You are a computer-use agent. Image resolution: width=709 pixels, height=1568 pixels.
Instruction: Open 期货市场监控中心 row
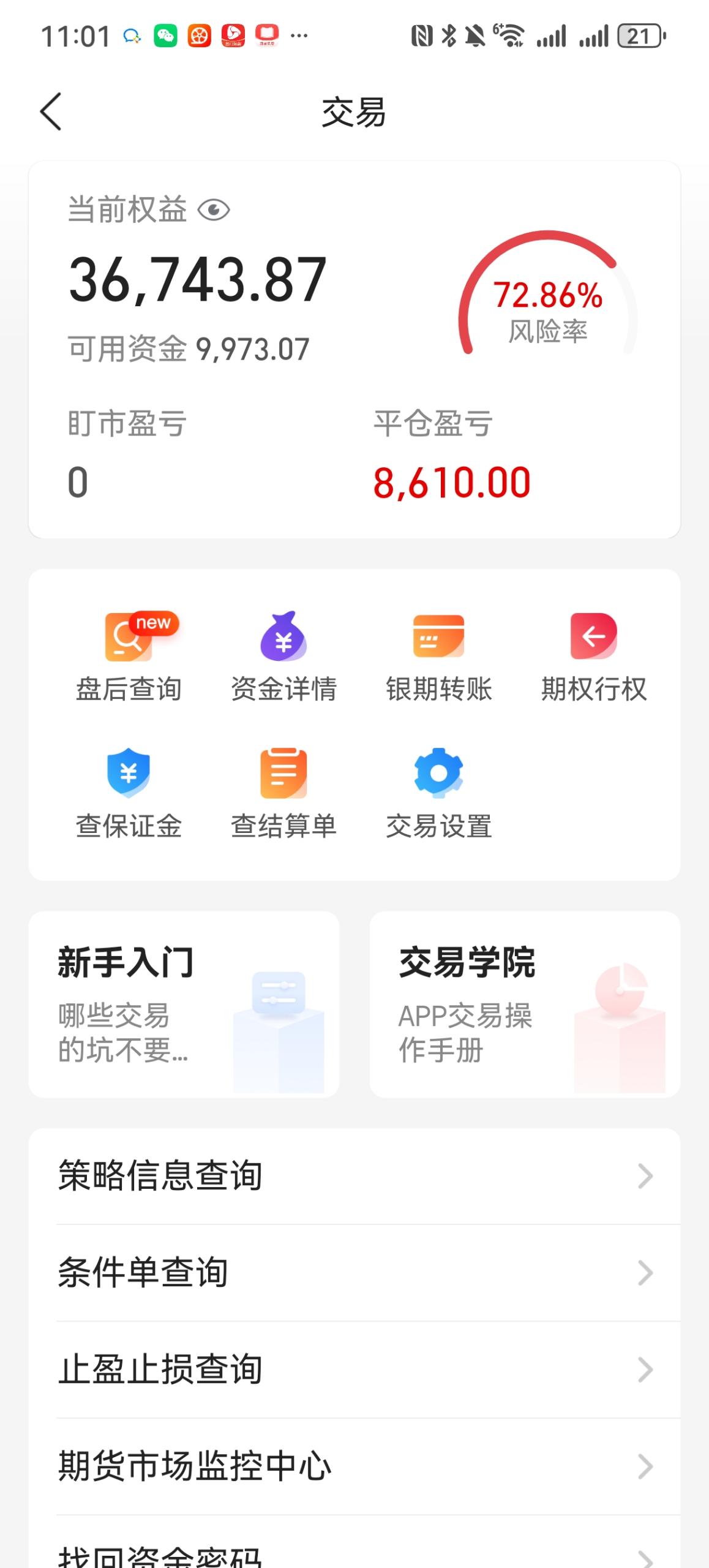354,1466
